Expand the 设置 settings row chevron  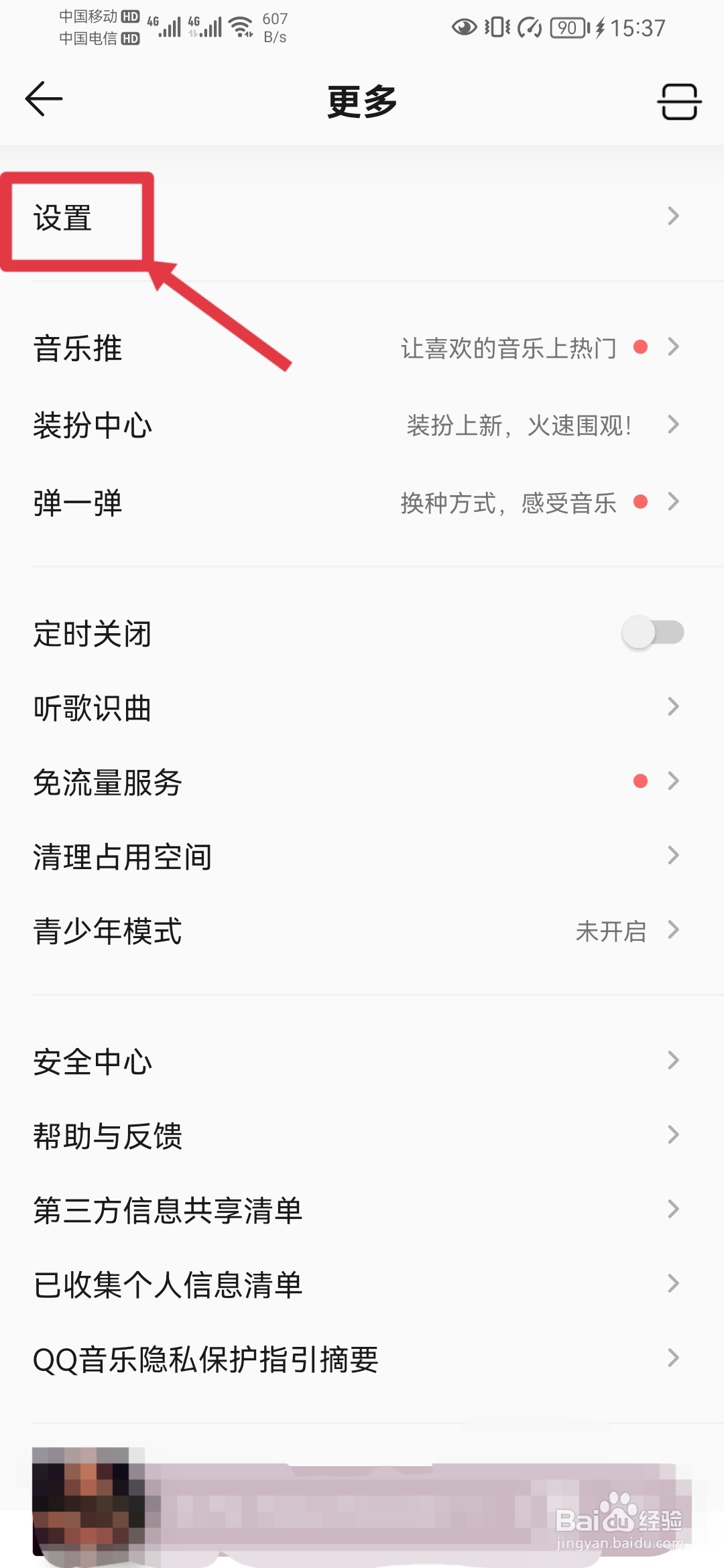673,217
